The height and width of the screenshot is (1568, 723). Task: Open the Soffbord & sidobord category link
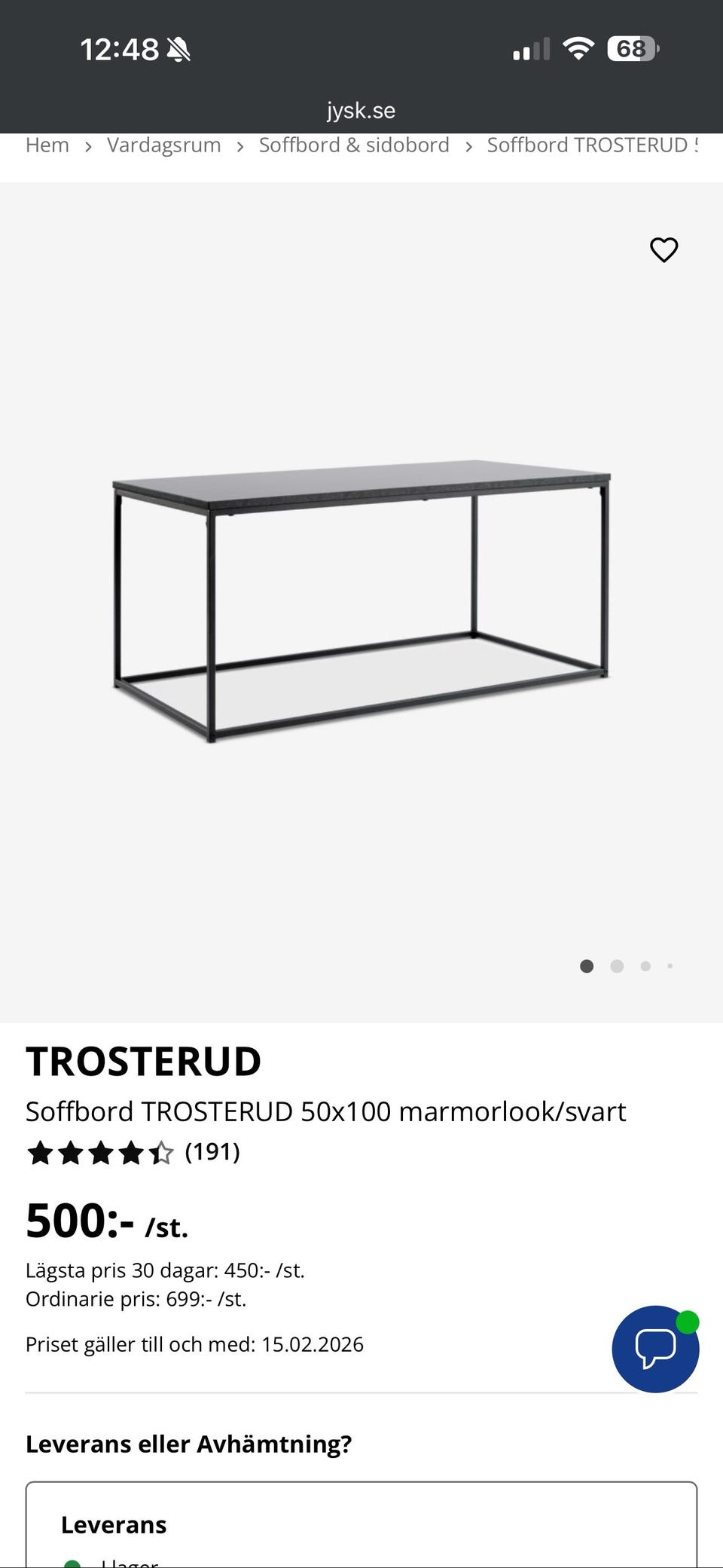[x=354, y=145]
